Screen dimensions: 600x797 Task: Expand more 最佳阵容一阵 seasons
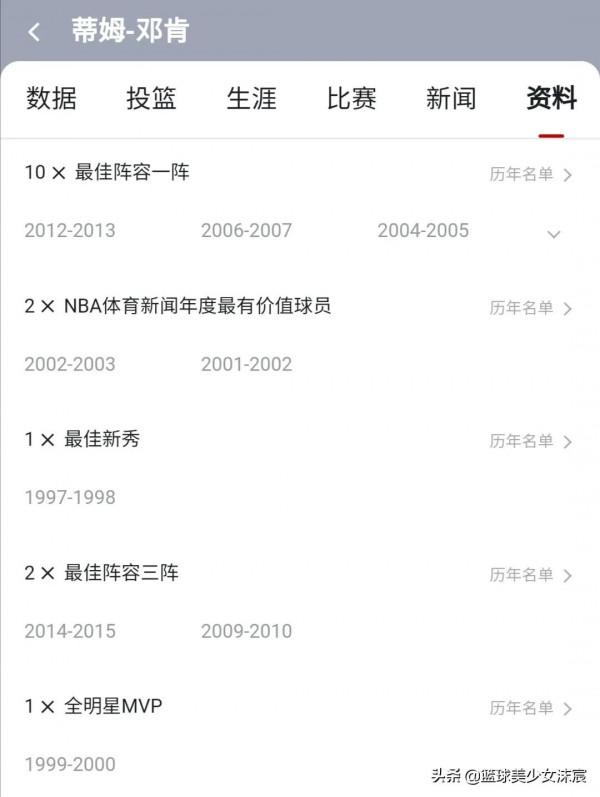click(554, 234)
